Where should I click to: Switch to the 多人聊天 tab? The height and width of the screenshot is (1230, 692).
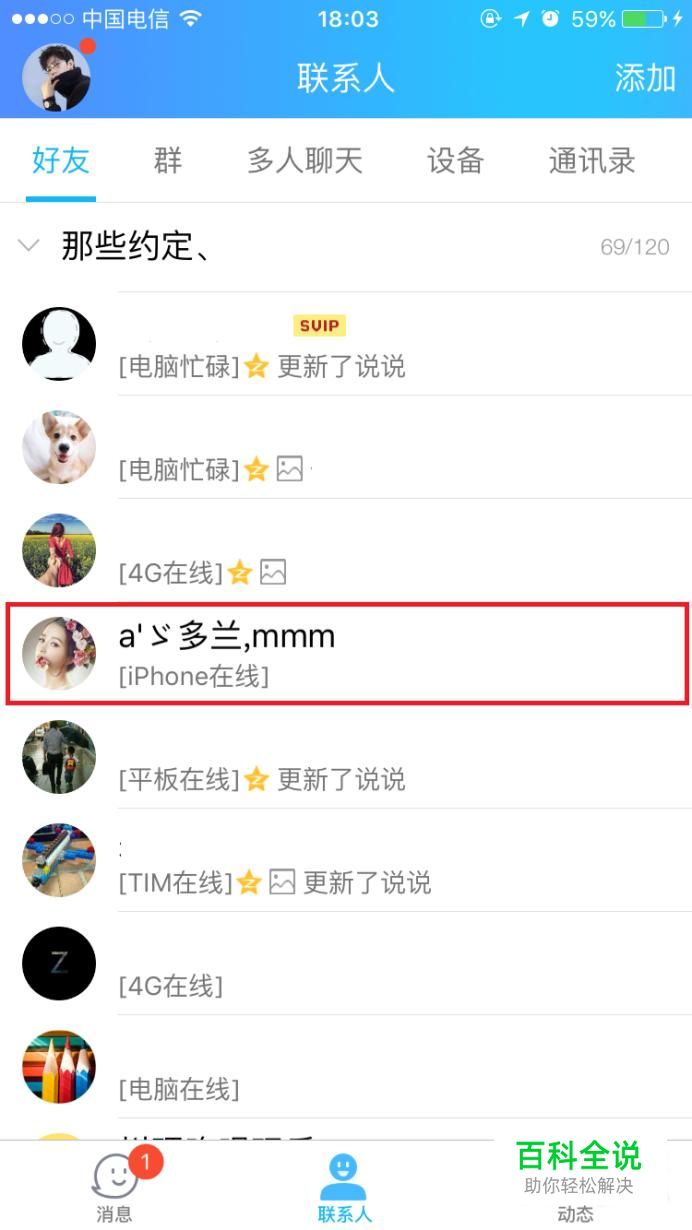pyautogui.click(x=305, y=161)
